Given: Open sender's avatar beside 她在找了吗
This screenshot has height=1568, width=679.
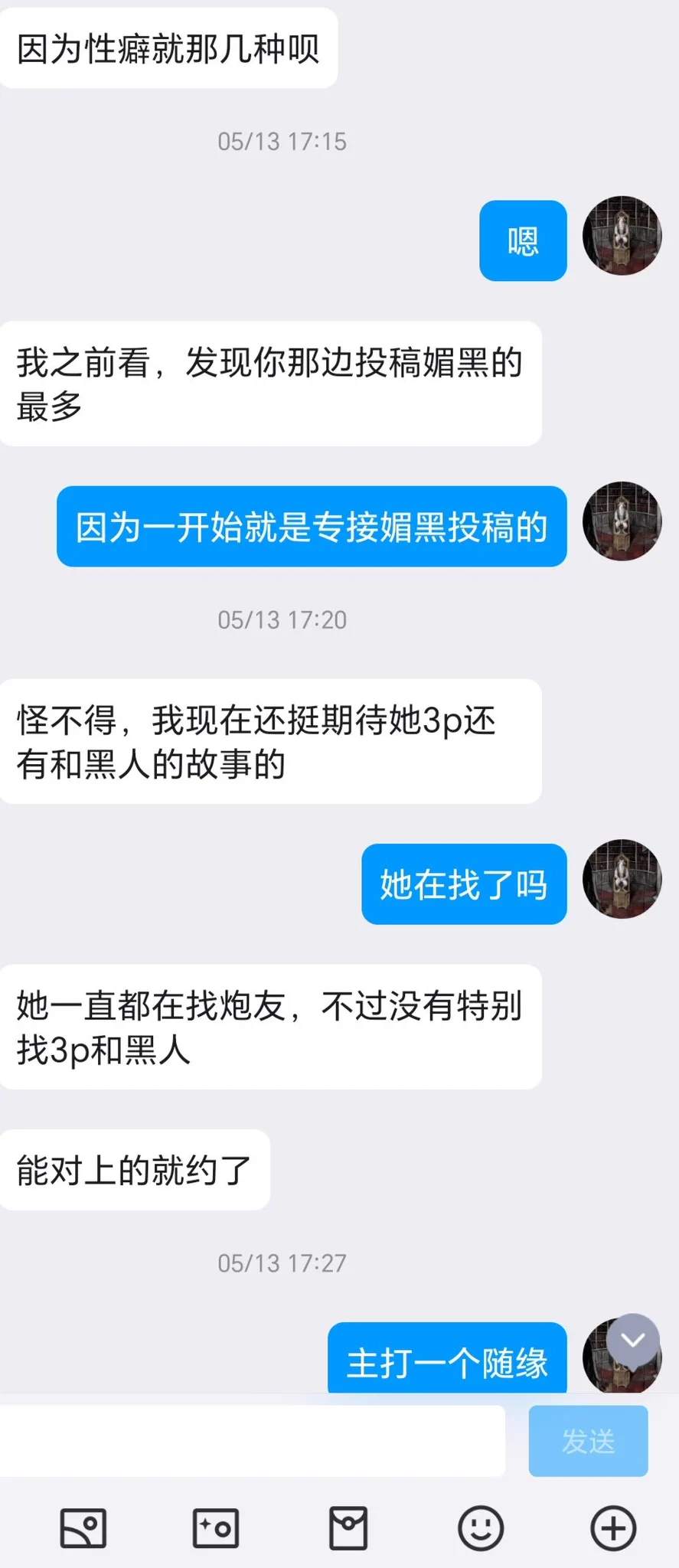Looking at the screenshot, I should [622, 879].
